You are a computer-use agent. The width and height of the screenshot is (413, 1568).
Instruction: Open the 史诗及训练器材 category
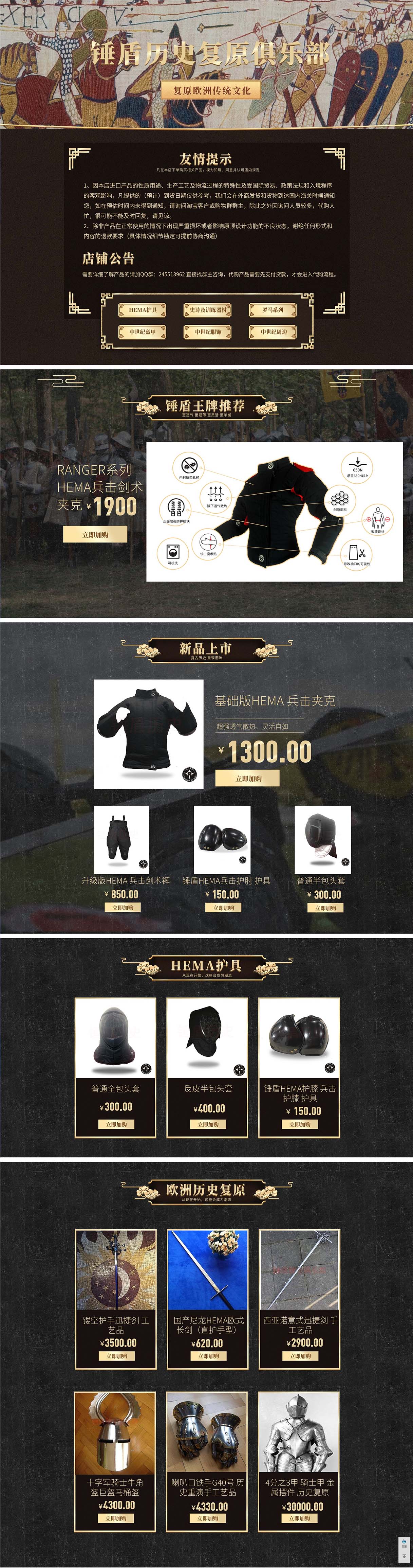pyautogui.click(x=207, y=310)
